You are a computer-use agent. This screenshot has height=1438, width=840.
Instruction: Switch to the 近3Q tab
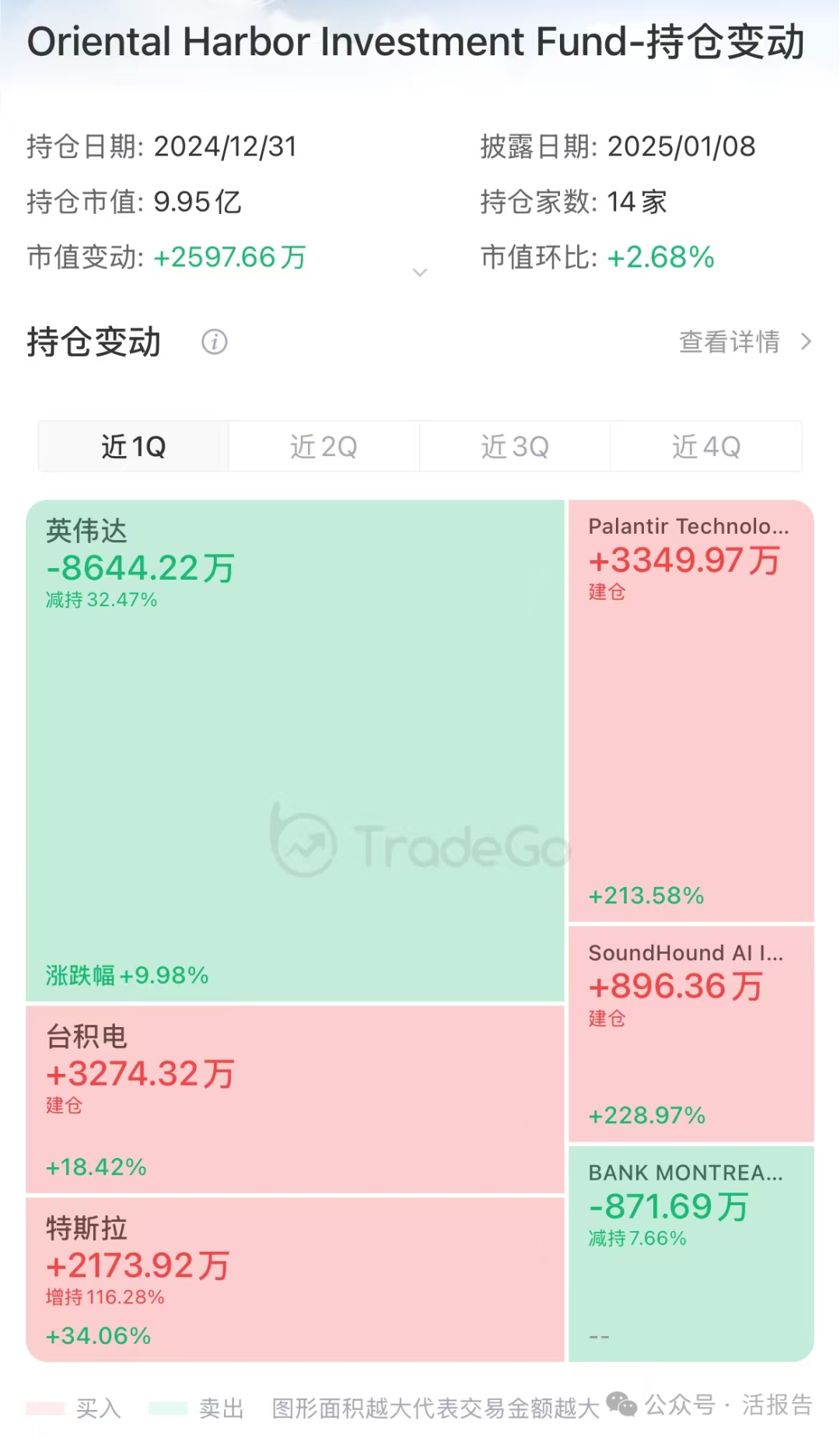click(x=515, y=447)
